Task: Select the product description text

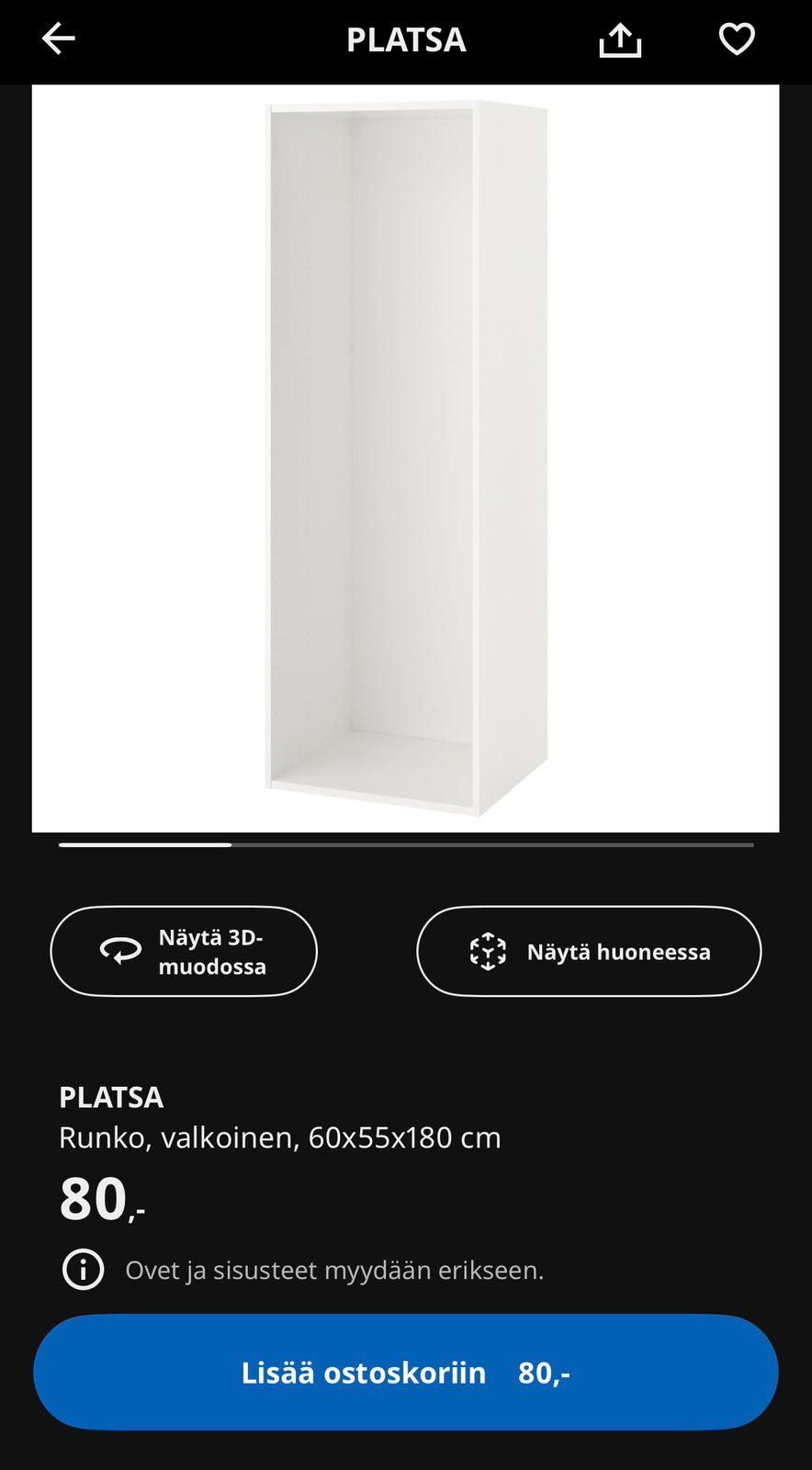Action: point(280,1136)
